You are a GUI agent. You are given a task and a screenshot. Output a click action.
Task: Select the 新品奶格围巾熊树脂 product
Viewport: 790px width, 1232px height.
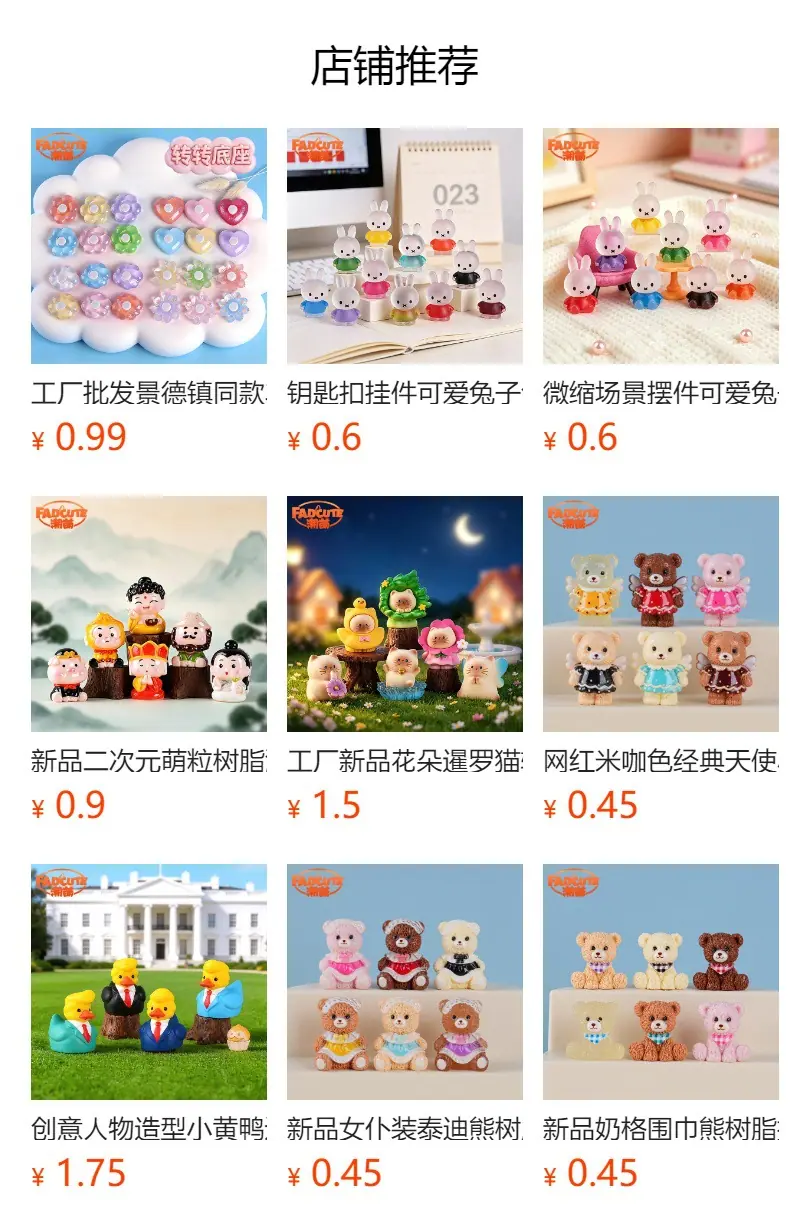pos(661,1028)
